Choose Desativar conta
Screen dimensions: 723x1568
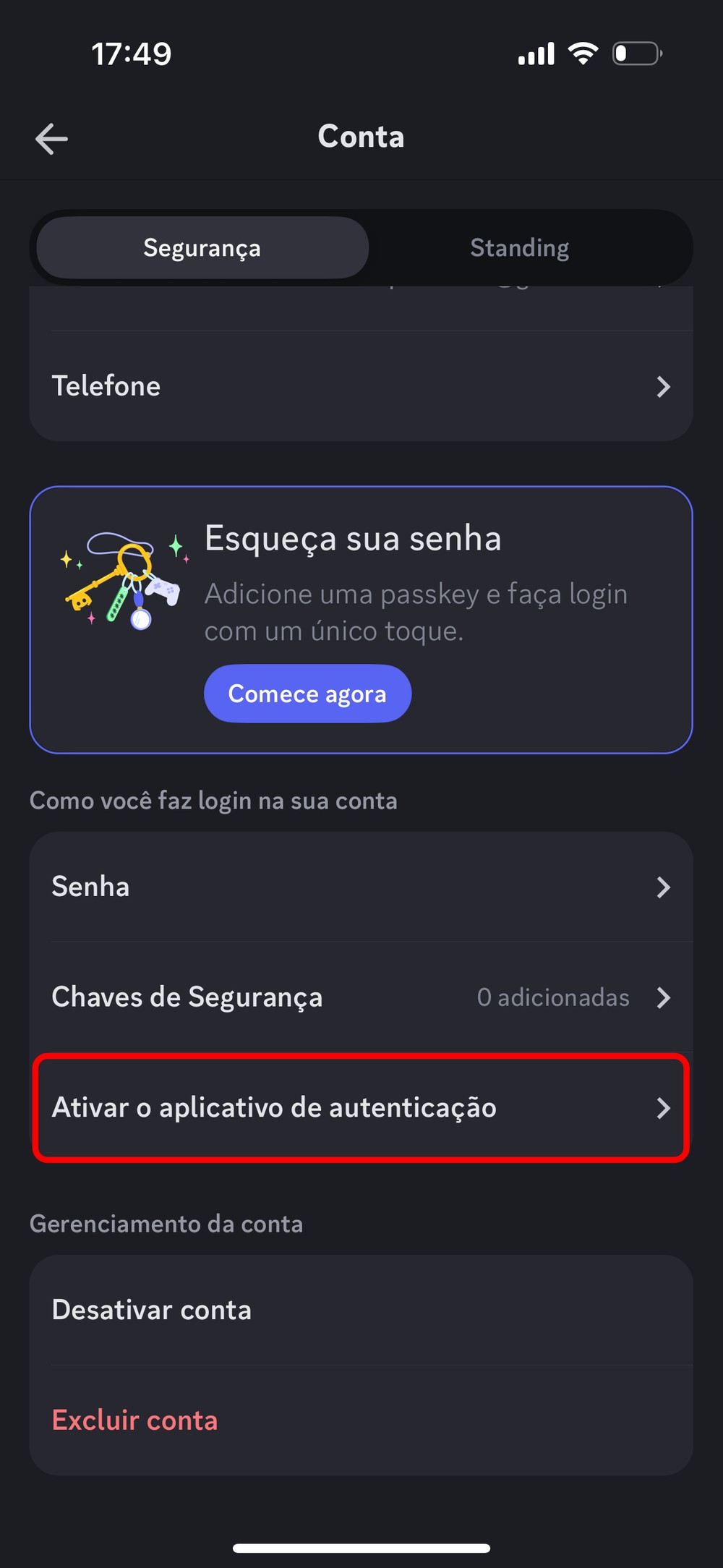(361, 1310)
